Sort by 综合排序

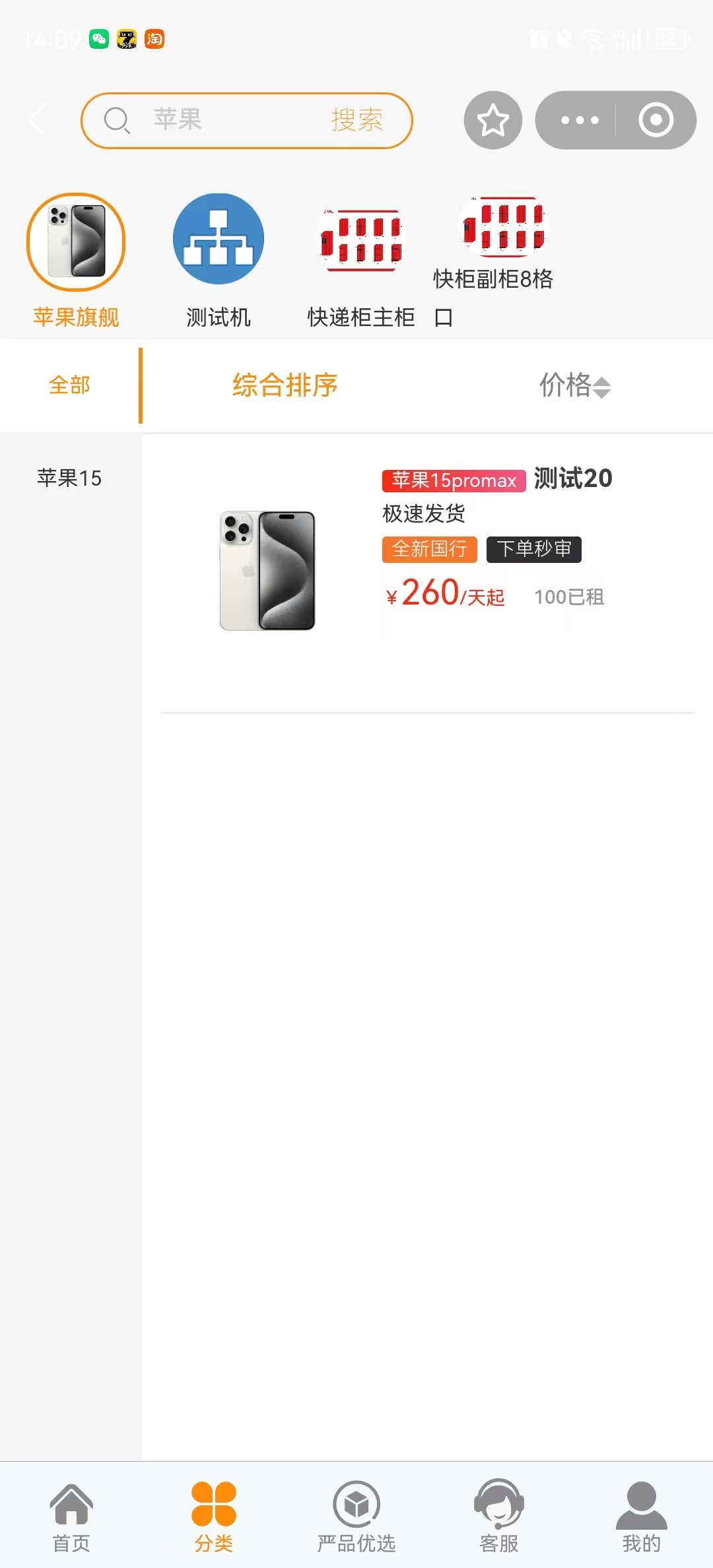[x=285, y=385]
